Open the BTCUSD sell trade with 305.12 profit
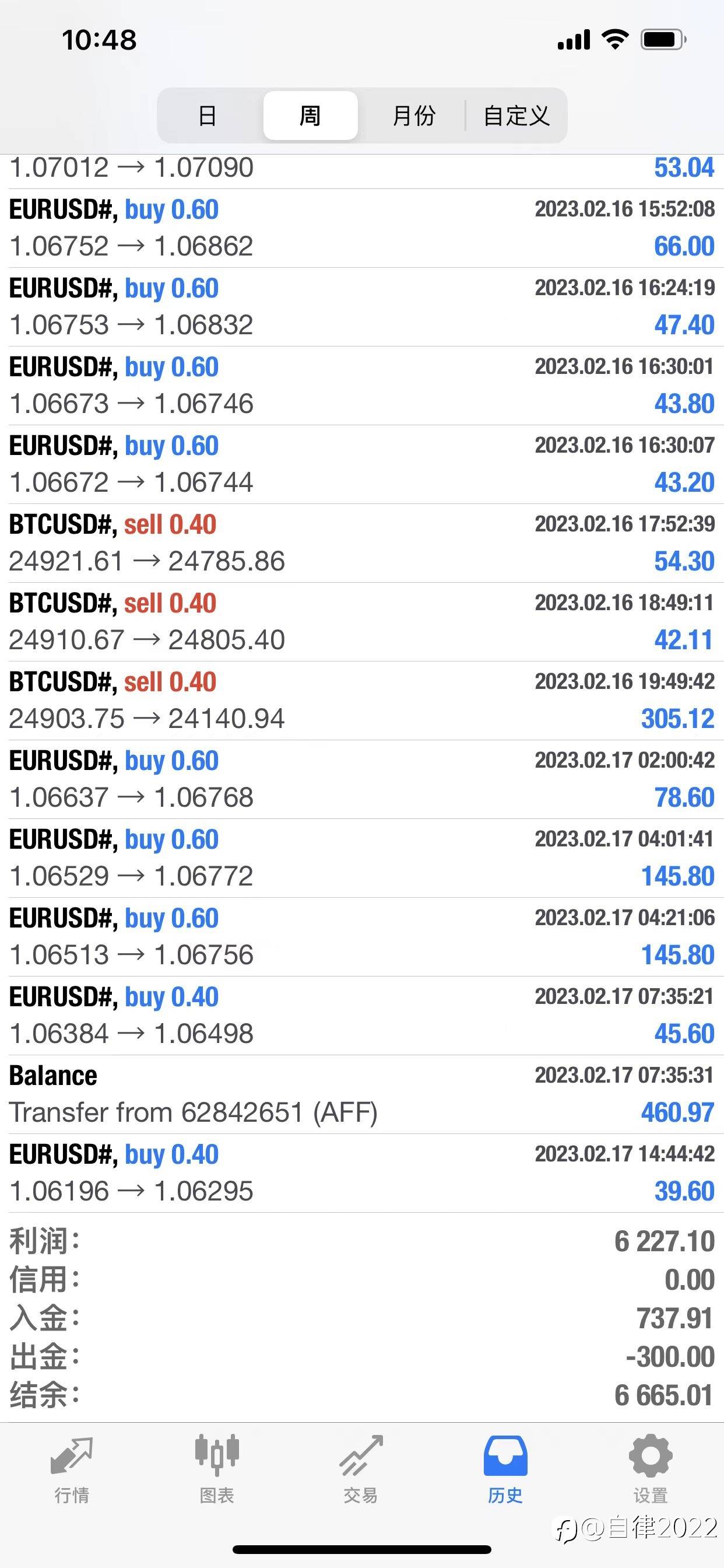This screenshot has width=724, height=1568. [x=362, y=701]
